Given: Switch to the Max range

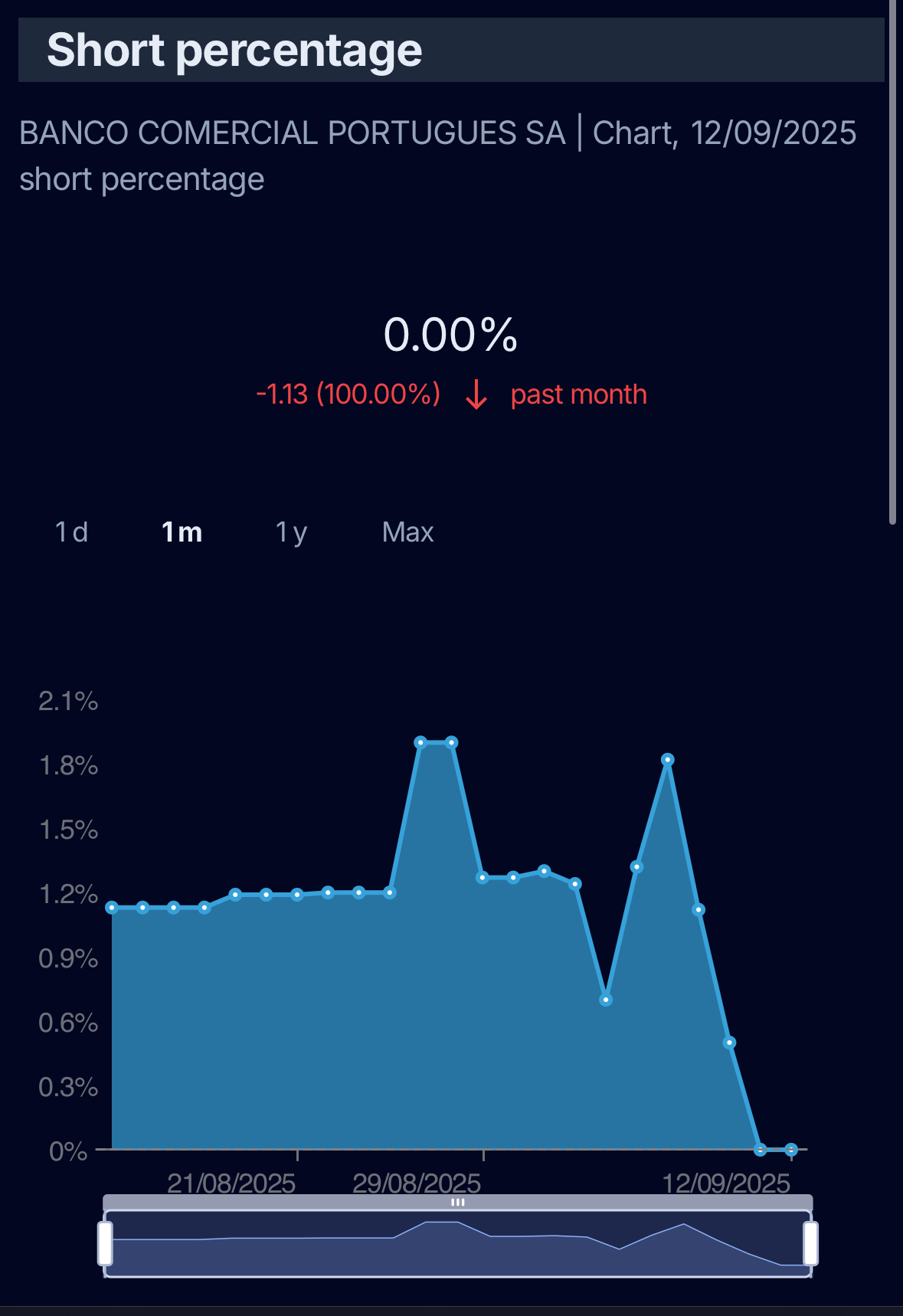Looking at the screenshot, I should (407, 532).
